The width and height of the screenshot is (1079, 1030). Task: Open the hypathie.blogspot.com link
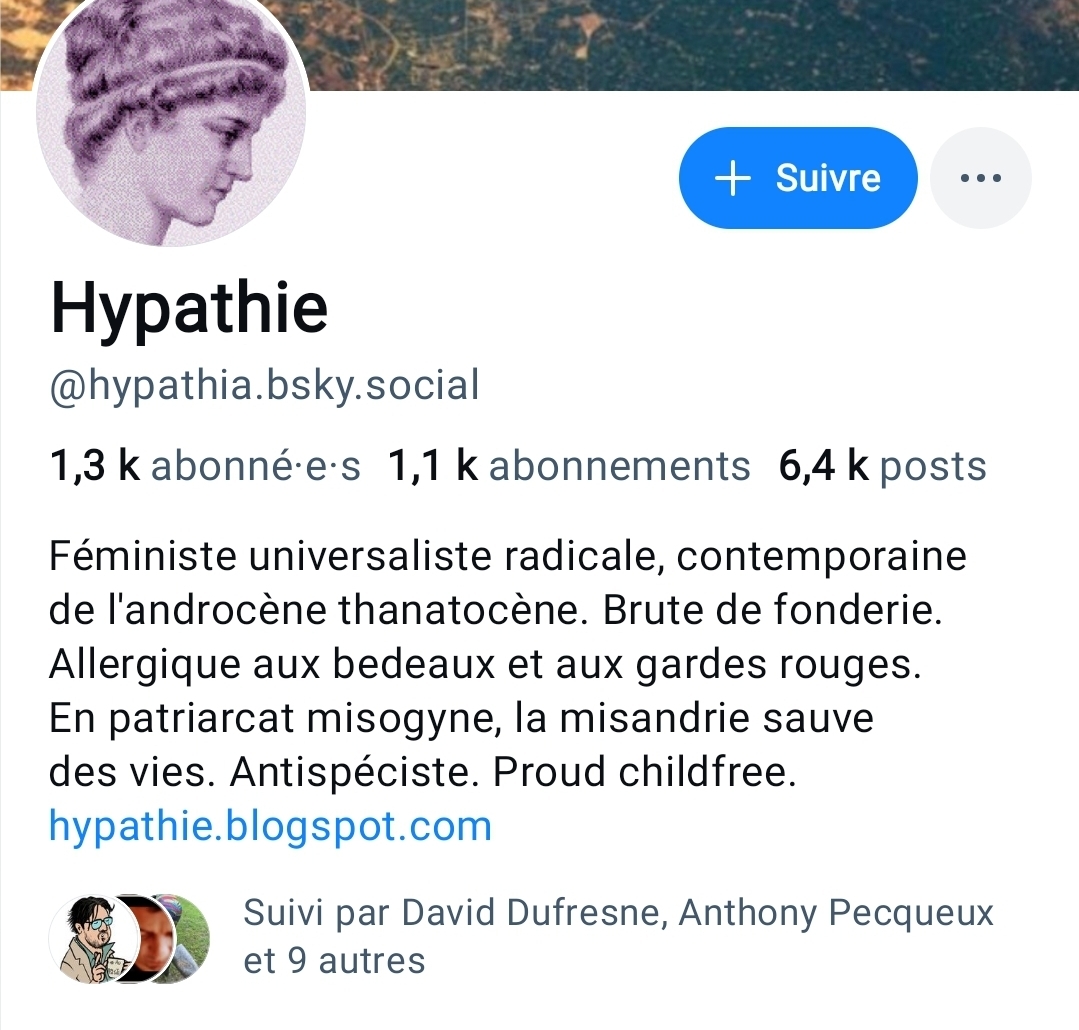[x=270, y=826]
